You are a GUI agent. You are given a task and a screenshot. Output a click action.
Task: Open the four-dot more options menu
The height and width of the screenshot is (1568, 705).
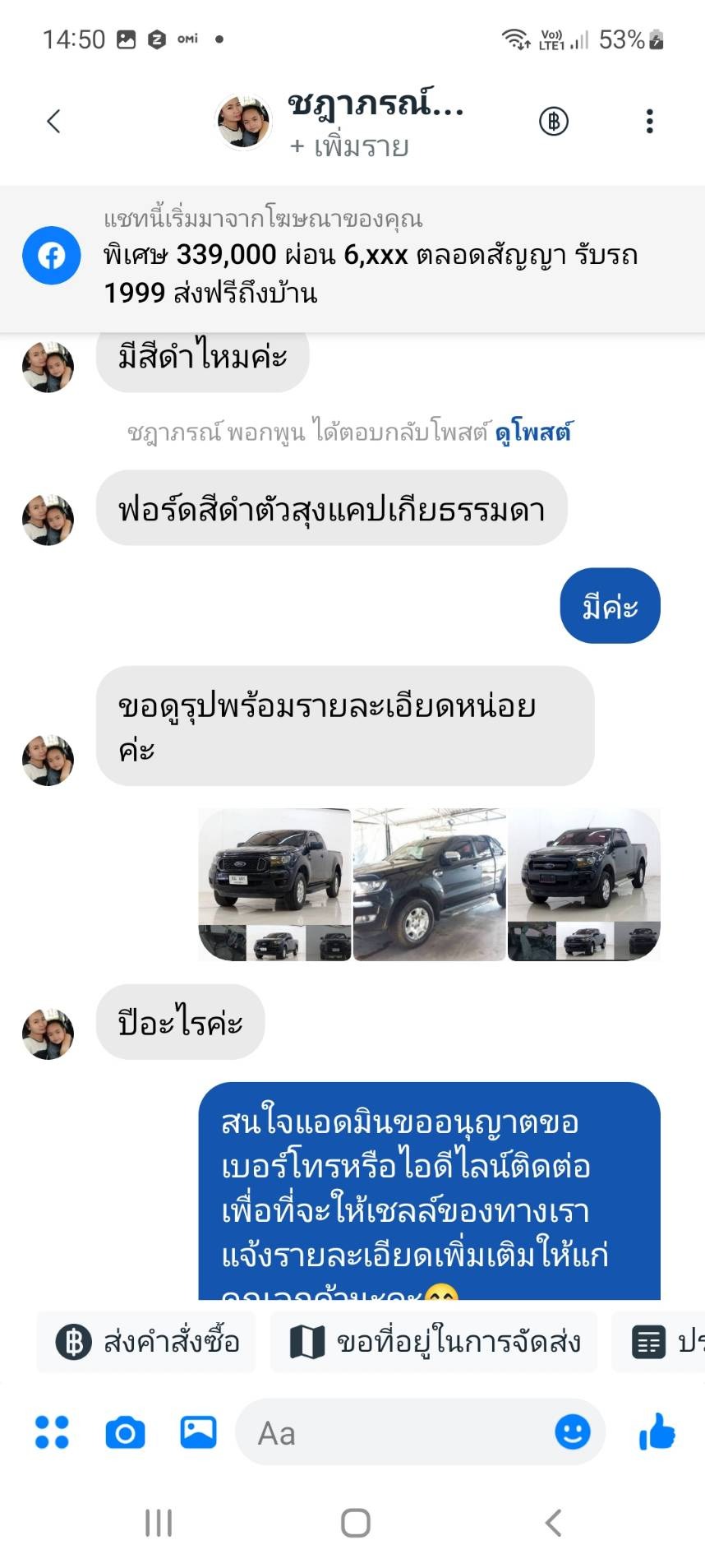53,1432
